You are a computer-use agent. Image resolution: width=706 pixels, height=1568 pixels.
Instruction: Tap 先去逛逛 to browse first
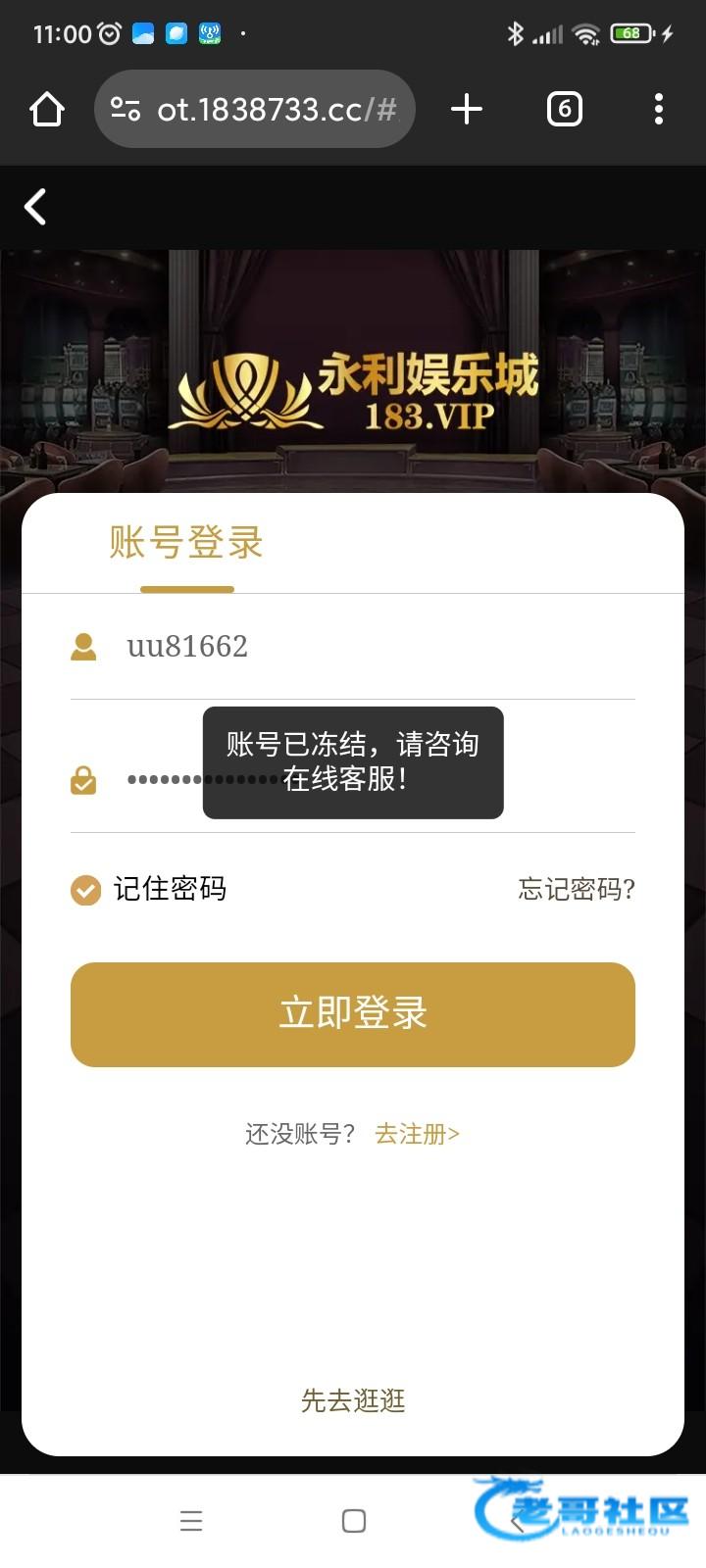353,1401
